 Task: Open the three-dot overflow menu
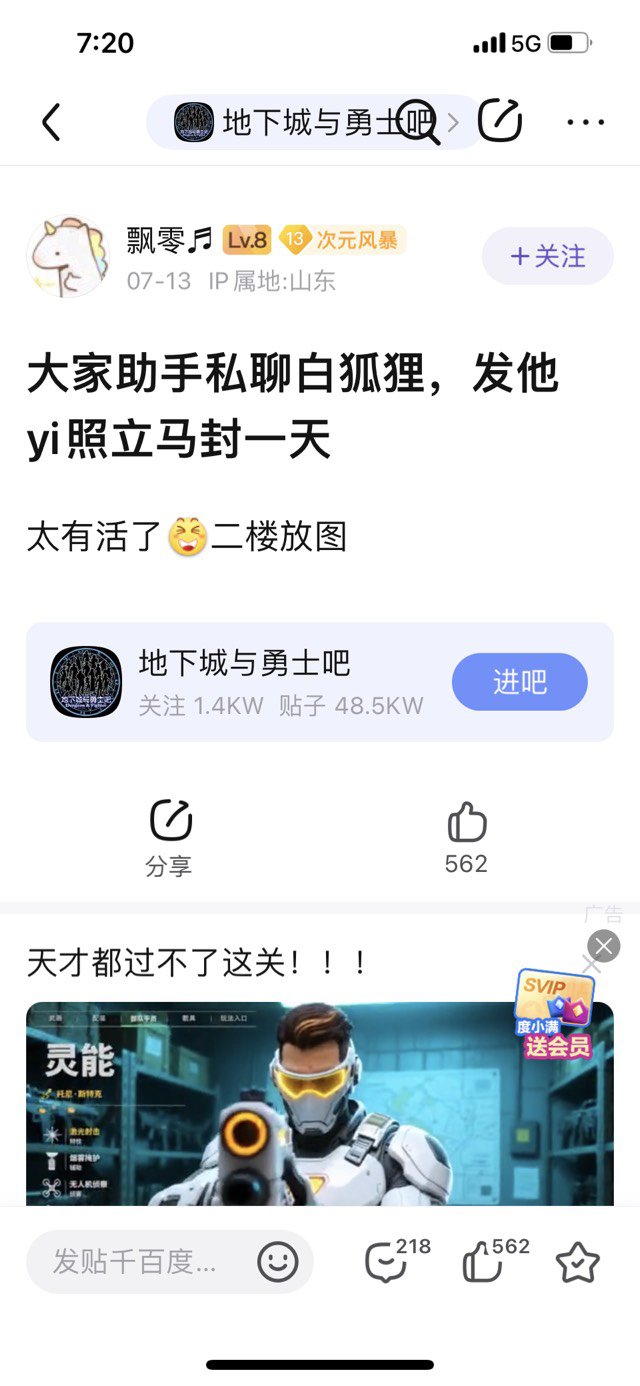tap(585, 123)
